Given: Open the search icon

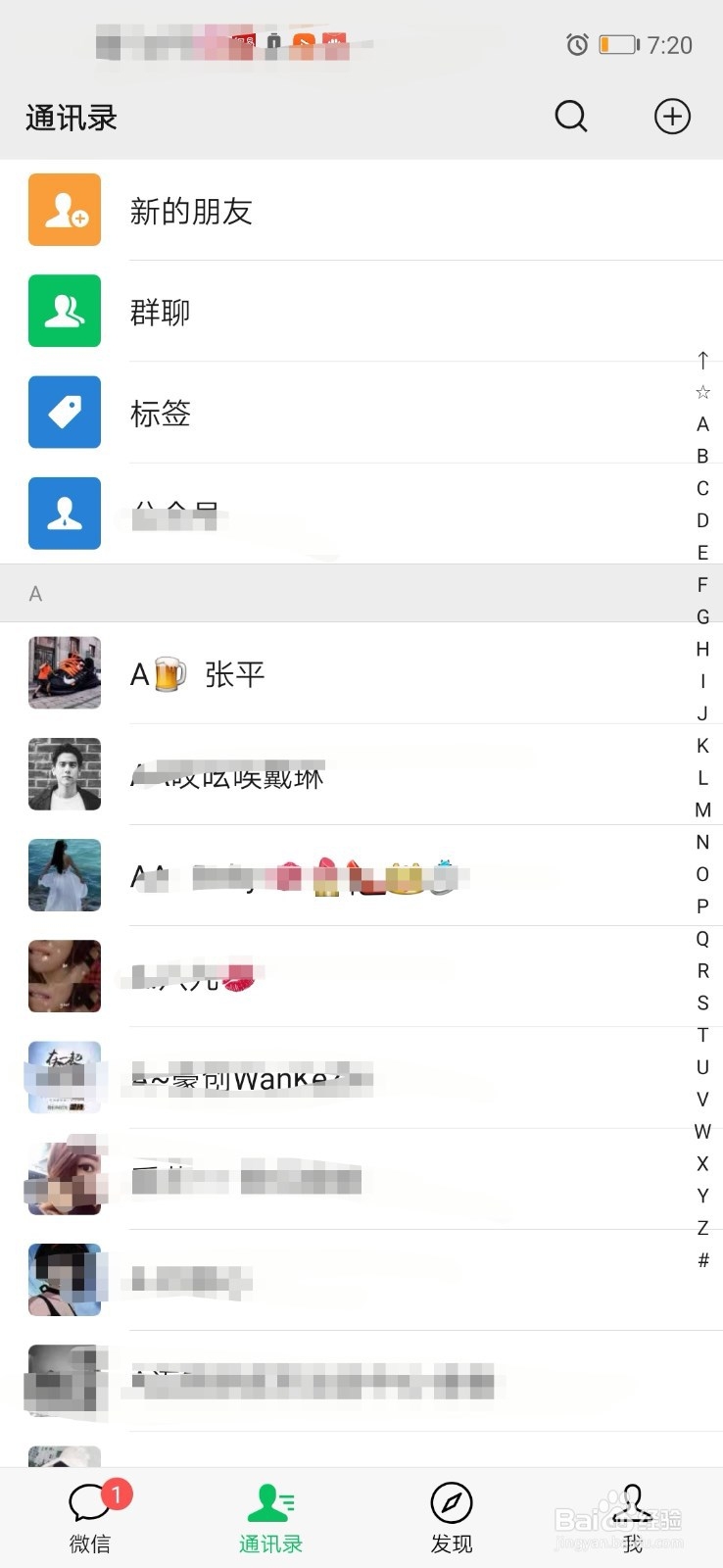Looking at the screenshot, I should (x=571, y=116).
